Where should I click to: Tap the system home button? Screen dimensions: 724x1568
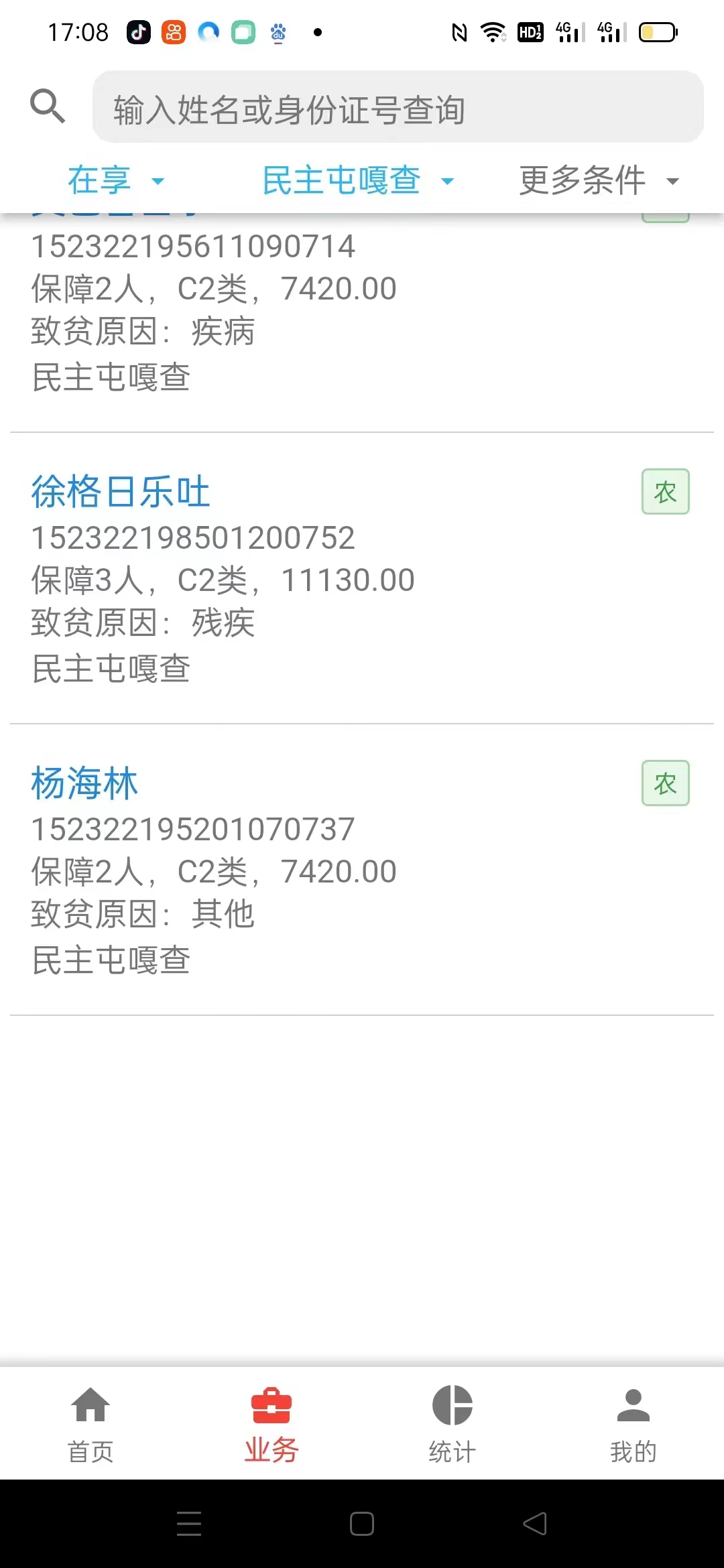point(362,1524)
